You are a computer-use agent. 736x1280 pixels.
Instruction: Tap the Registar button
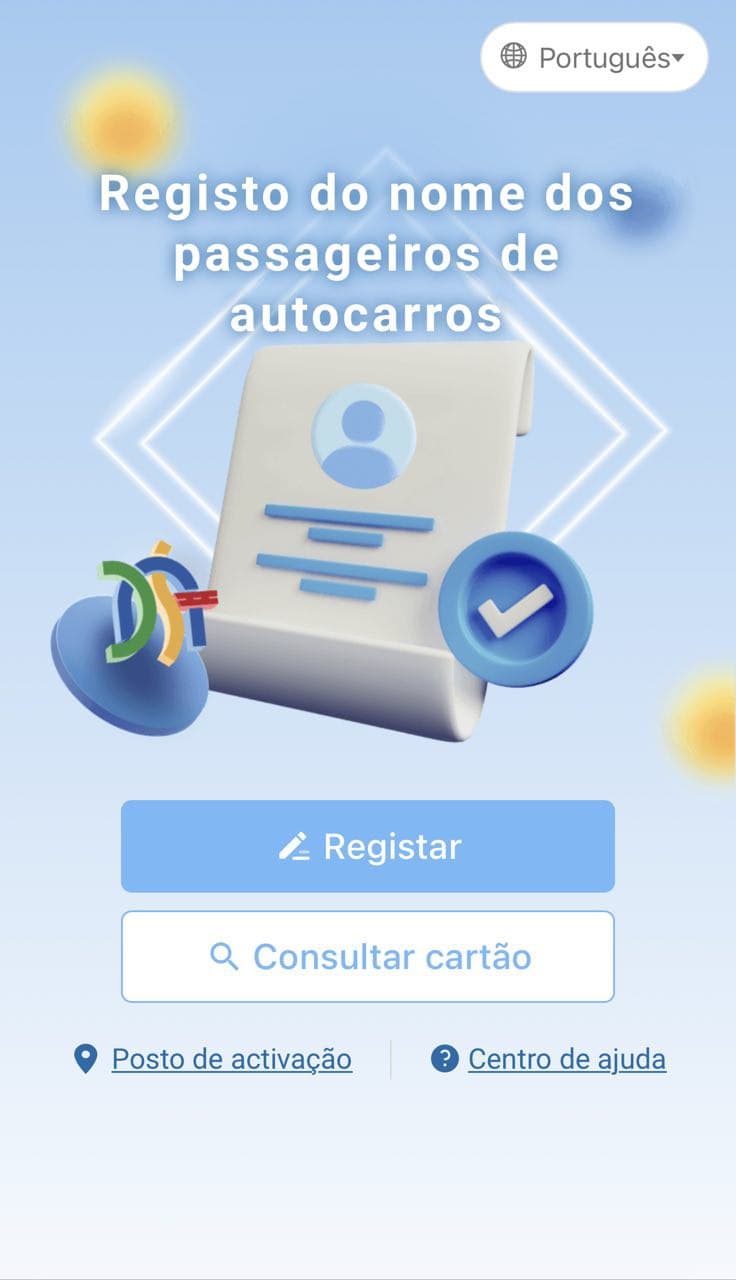[368, 846]
